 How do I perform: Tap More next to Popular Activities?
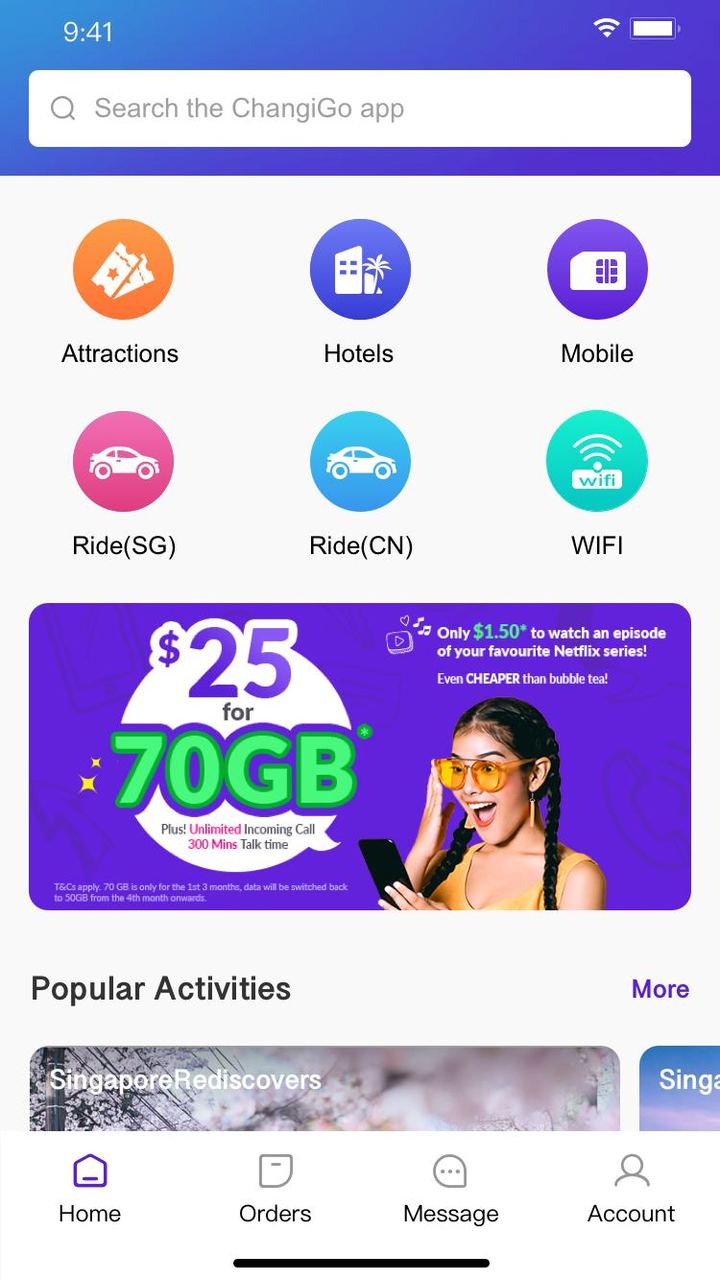(x=660, y=989)
